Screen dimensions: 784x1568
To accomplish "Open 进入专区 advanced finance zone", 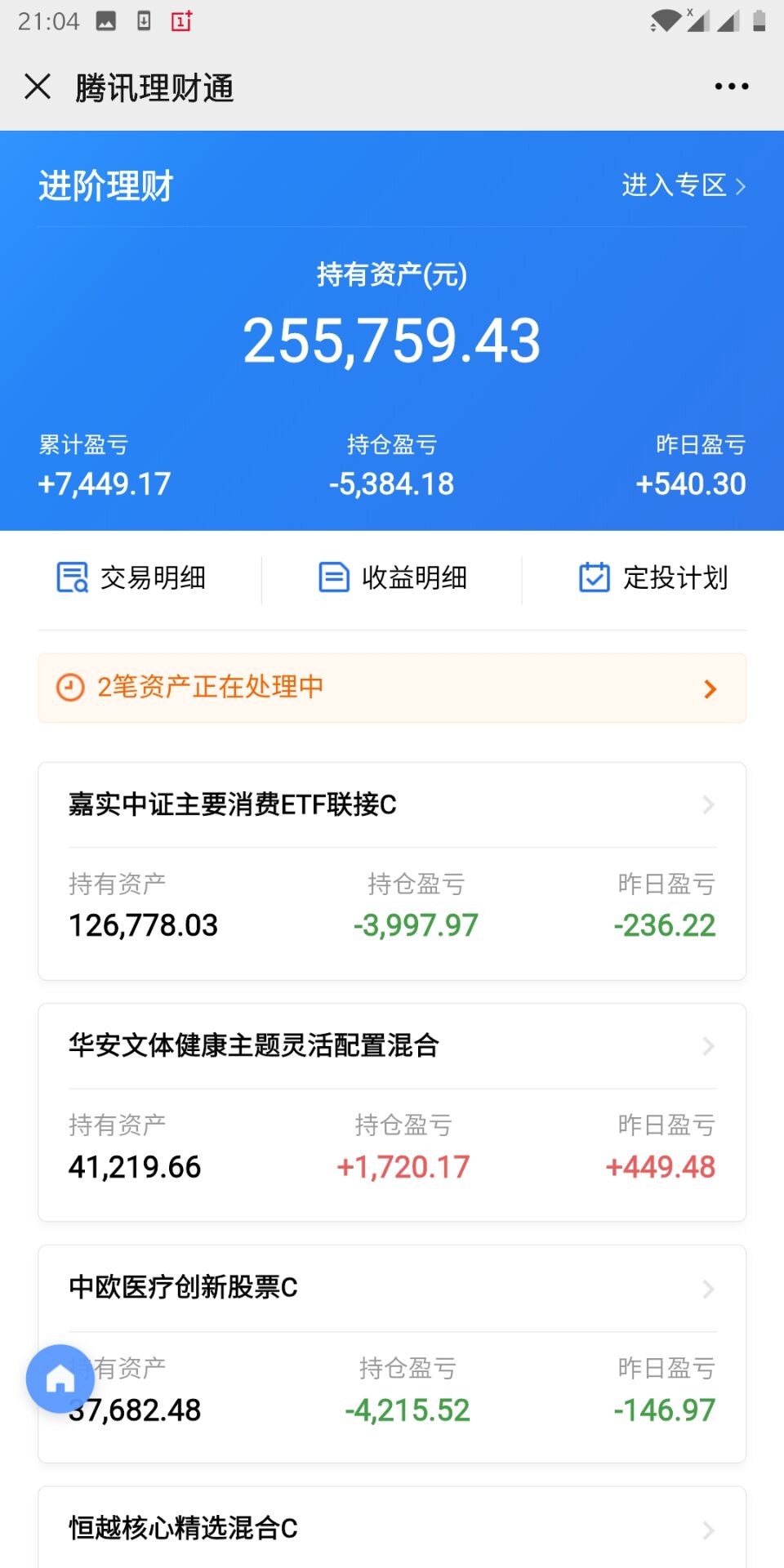I will click(x=683, y=185).
